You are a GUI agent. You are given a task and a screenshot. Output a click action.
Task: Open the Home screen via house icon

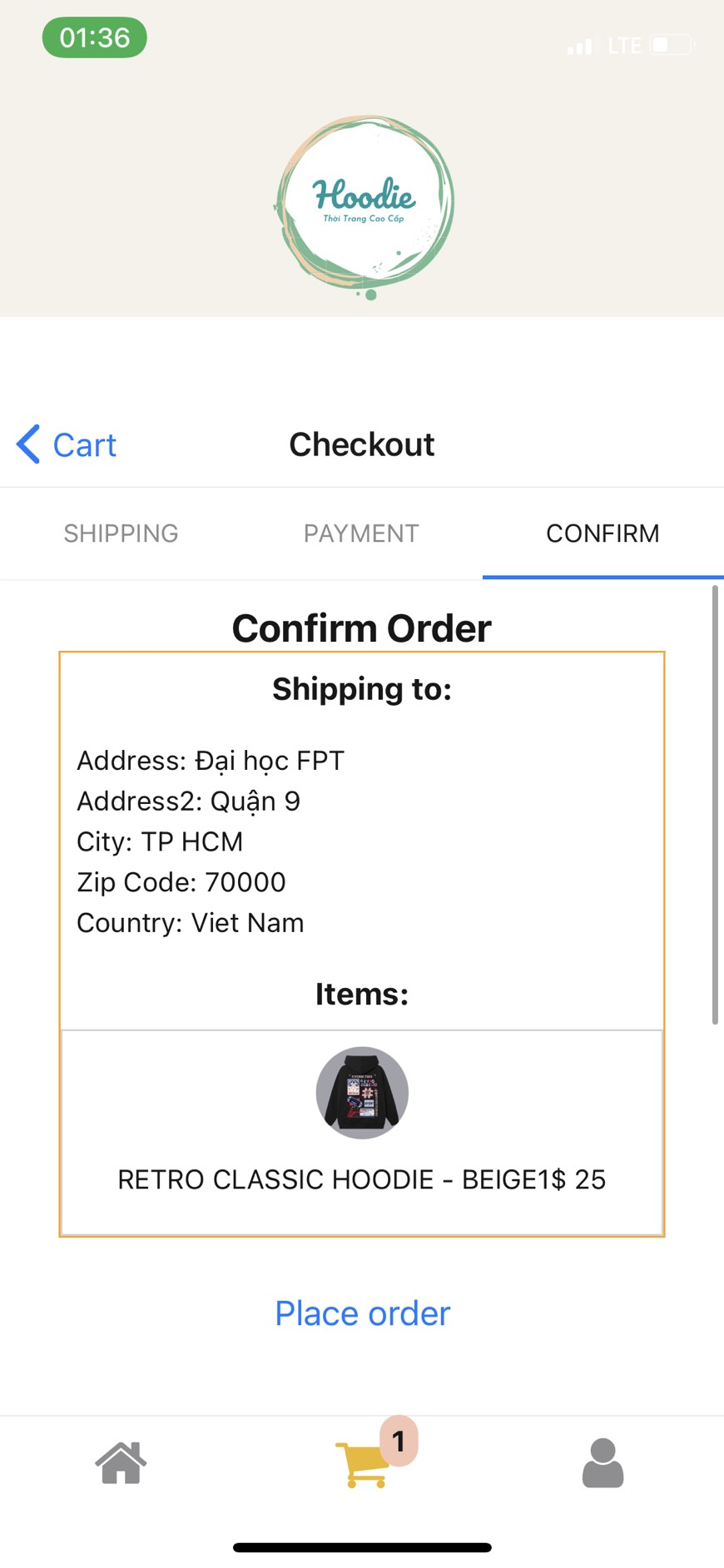(x=121, y=1463)
